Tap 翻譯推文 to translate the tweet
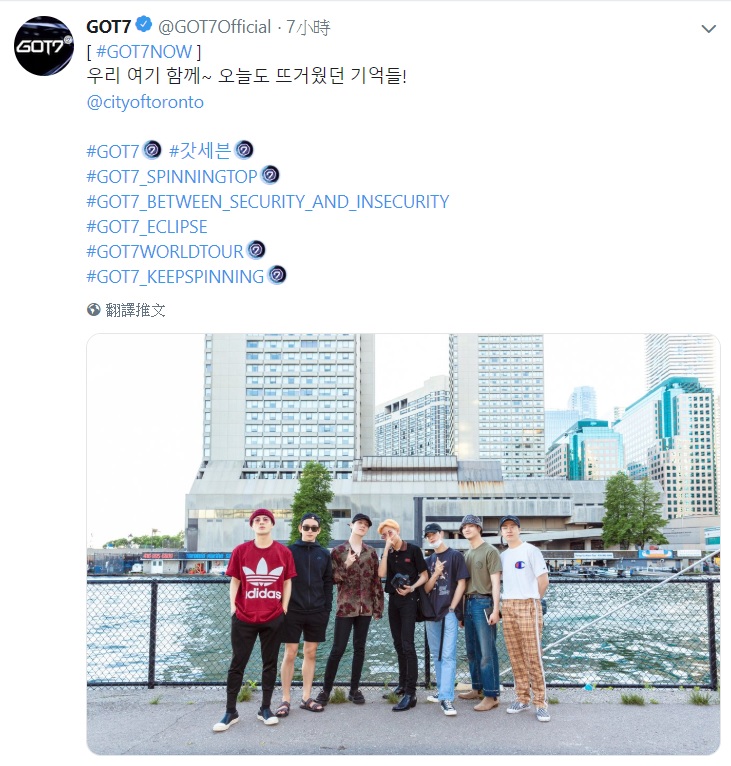 pyautogui.click(x=135, y=310)
